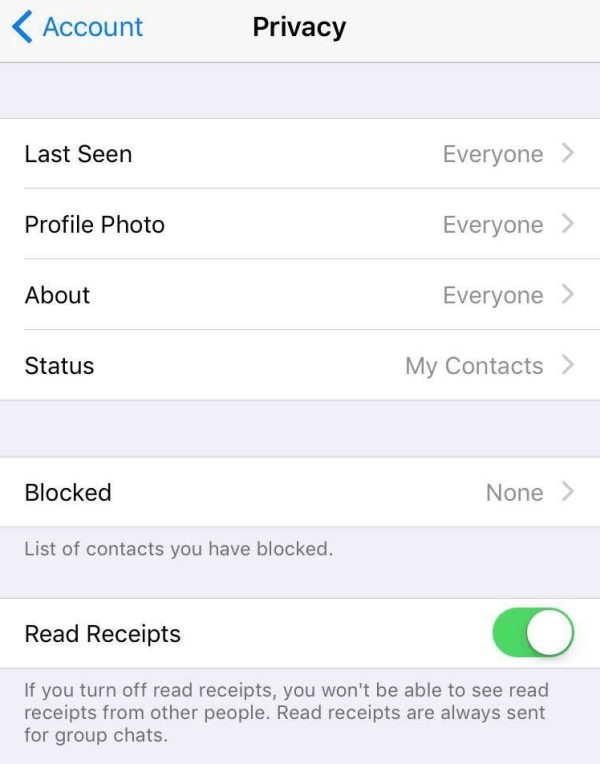Change Profile Photo visibility
Viewport: 600px width, 764px height.
[x=300, y=224]
